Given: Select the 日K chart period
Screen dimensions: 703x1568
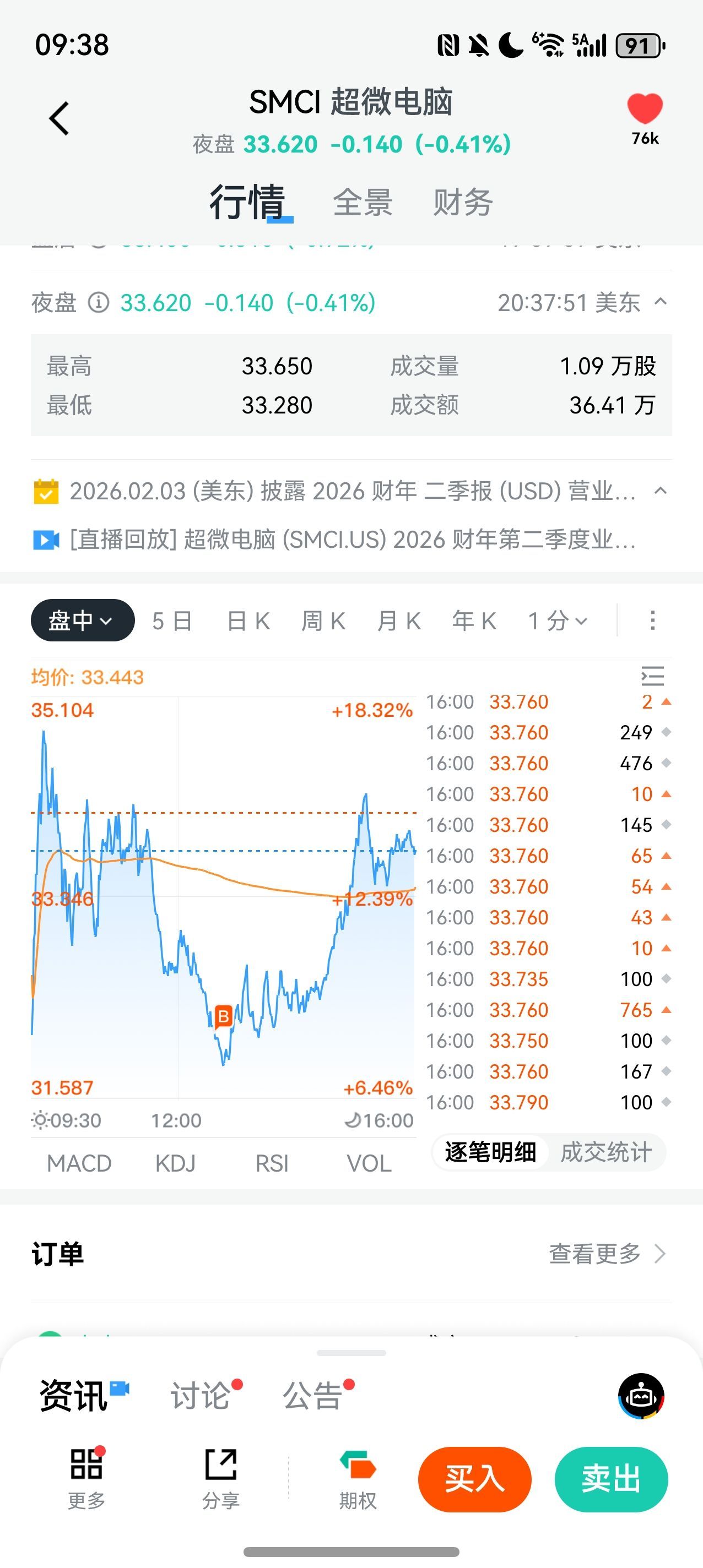Looking at the screenshot, I should pyautogui.click(x=248, y=621).
